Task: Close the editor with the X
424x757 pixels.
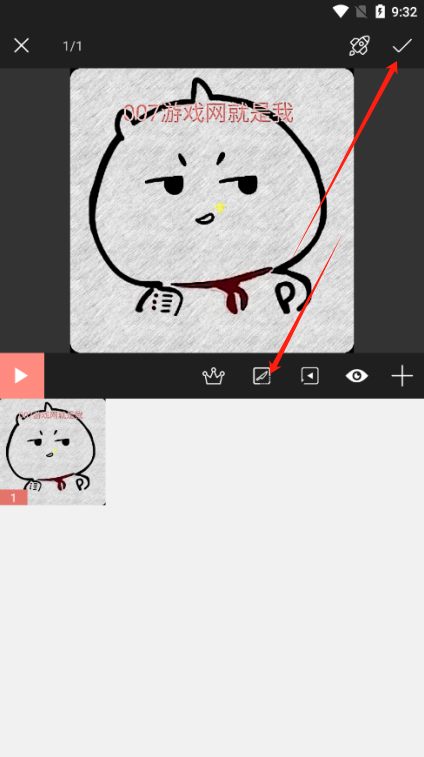Action: (21, 46)
